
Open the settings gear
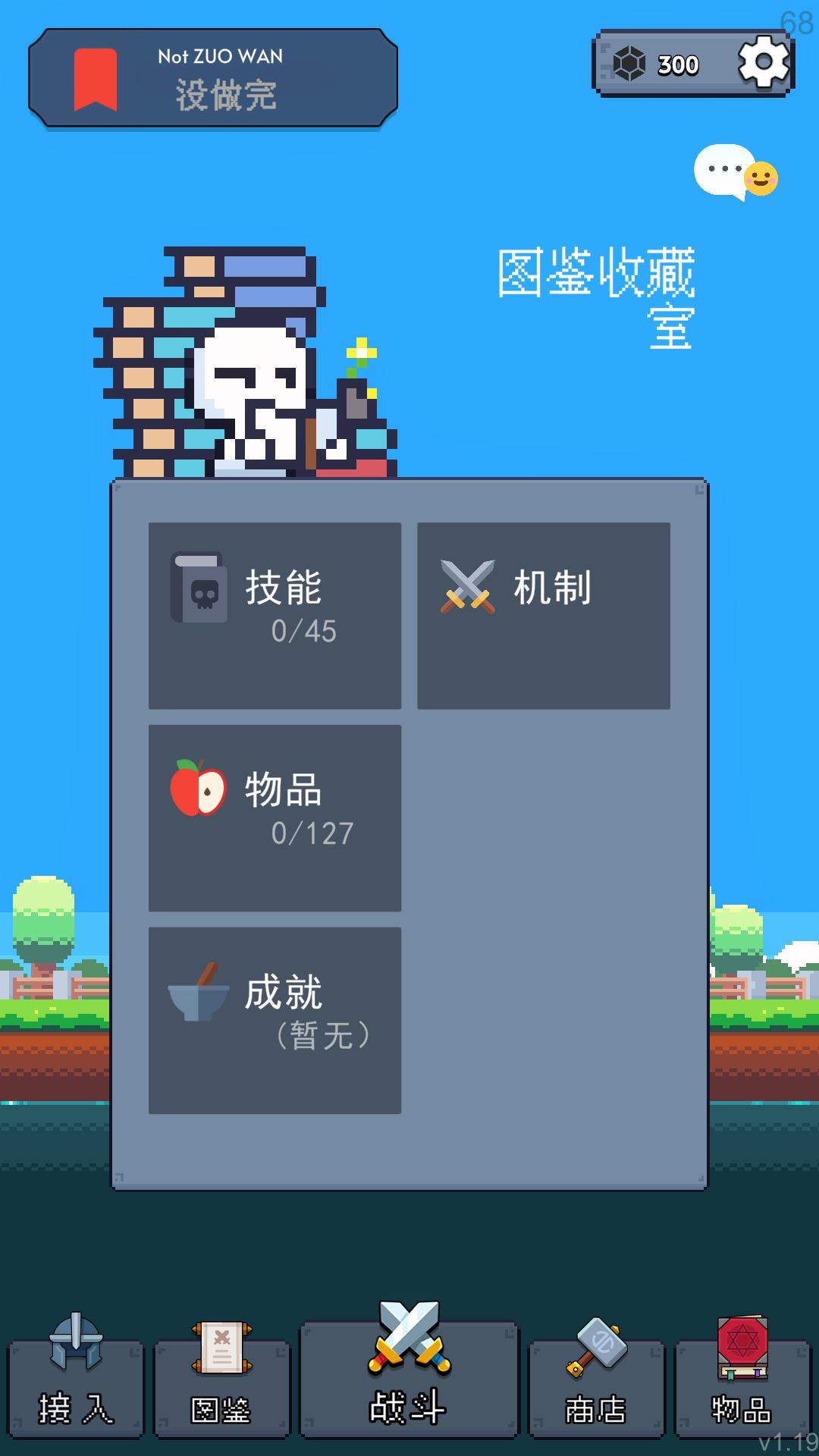tap(762, 64)
